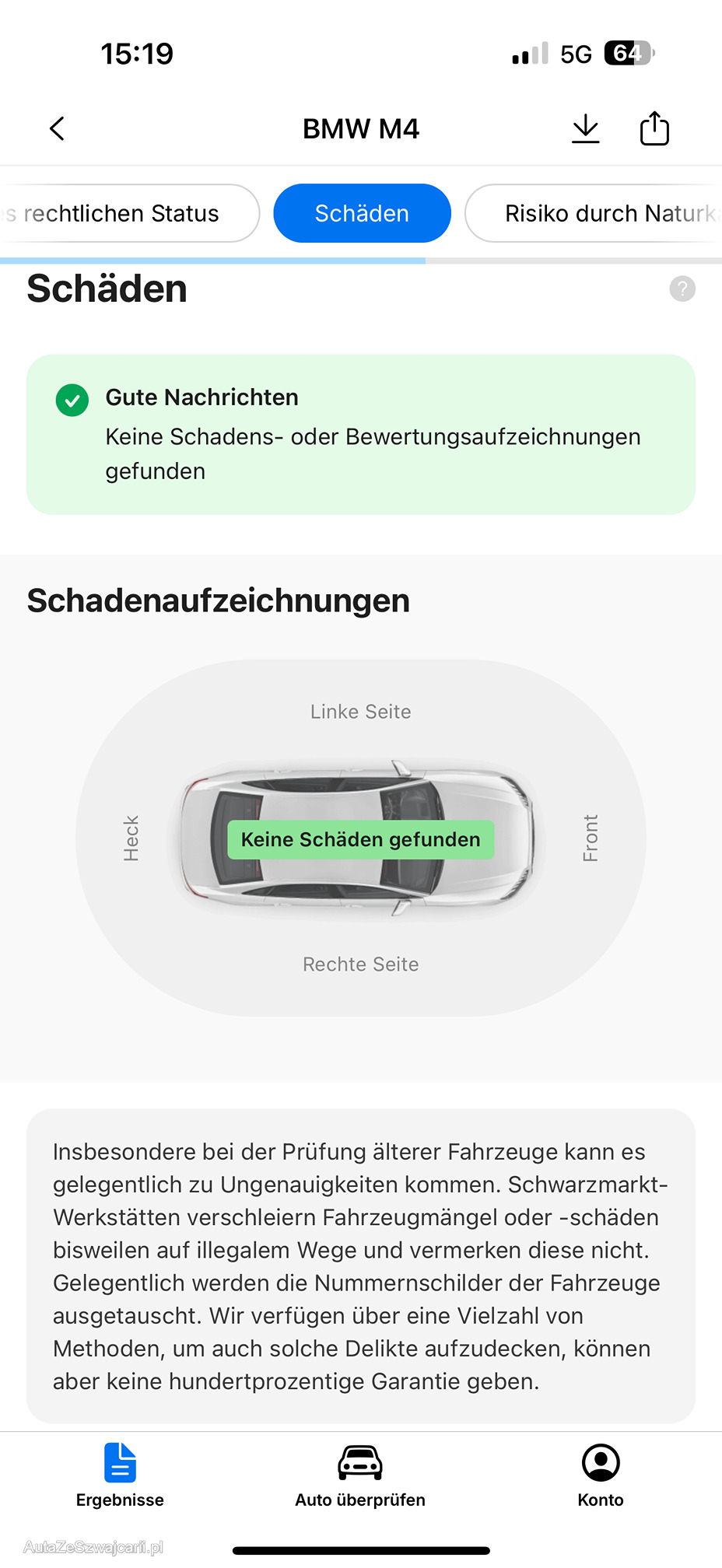Download the BMW M4 report
Screen dimensions: 722x1568
pos(585,128)
